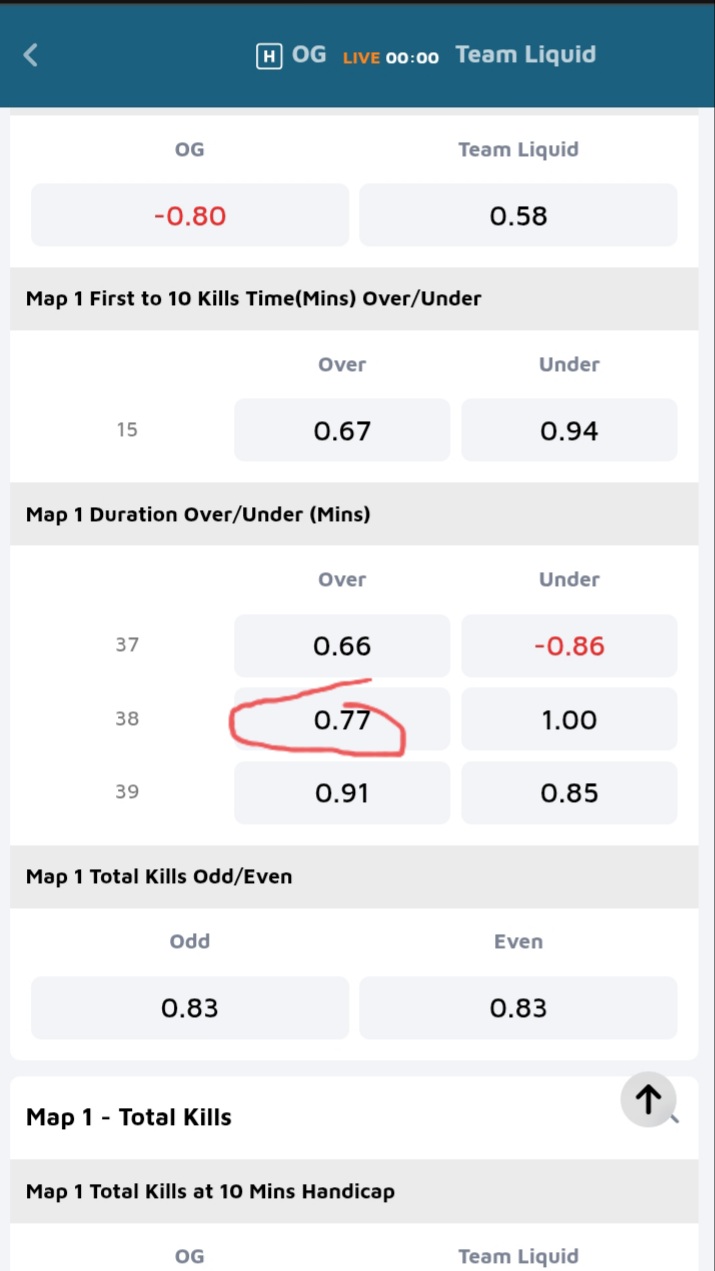715x1271 pixels.
Task: Bet on Even total kills
Action: [518, 1008]
